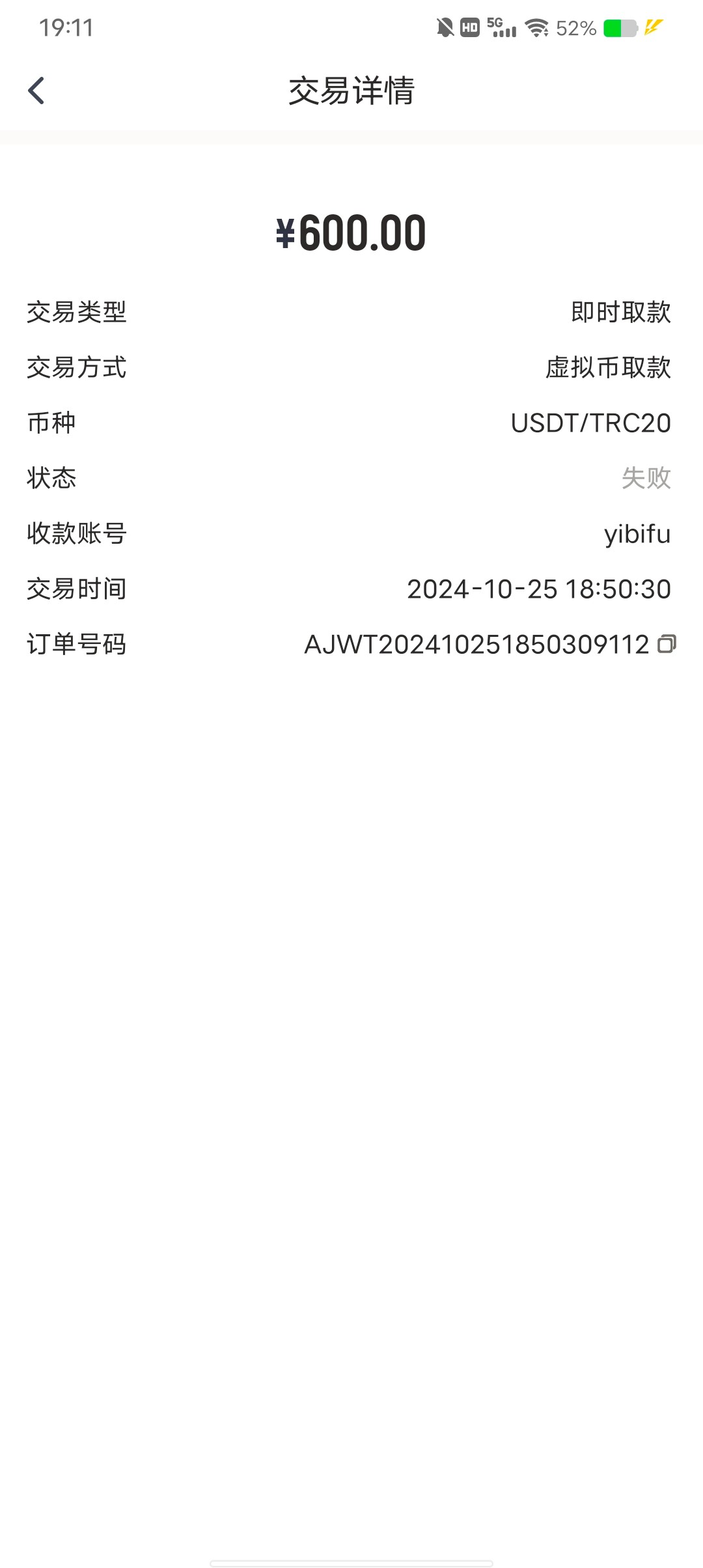Click the 虚拟币取款 payment method value

(607, 369)
